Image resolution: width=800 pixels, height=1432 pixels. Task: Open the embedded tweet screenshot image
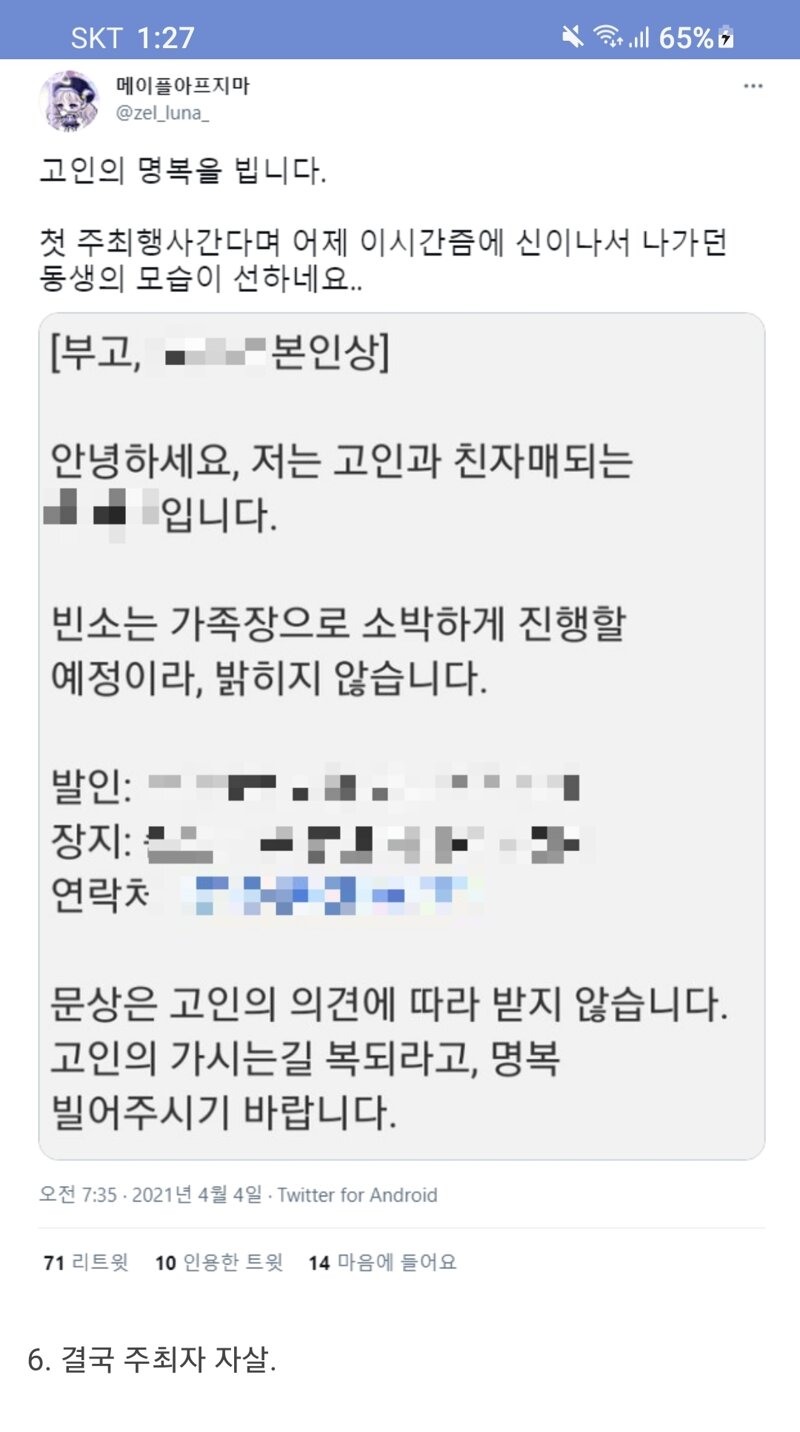[401, 736]
